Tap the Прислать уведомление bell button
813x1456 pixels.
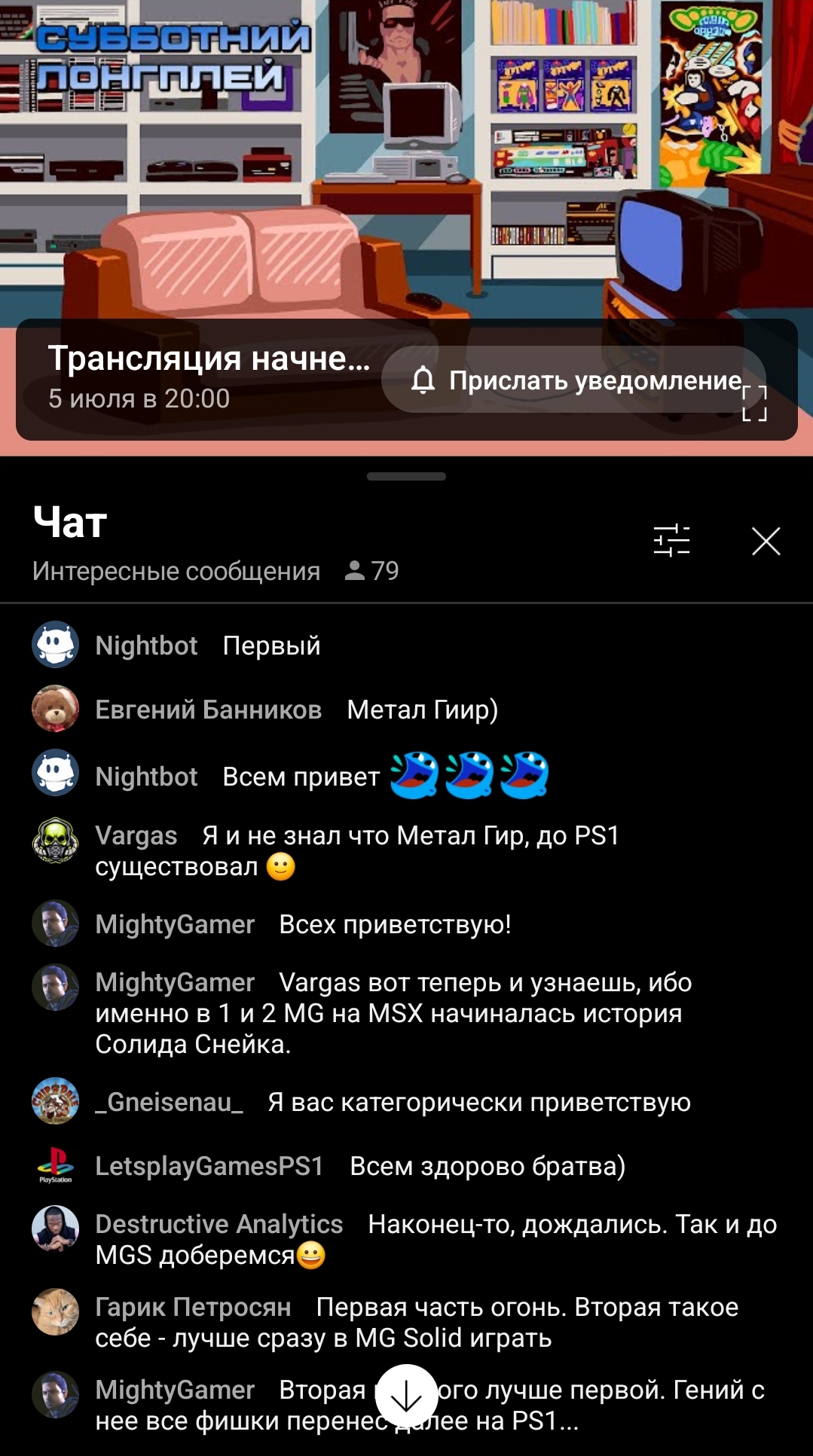573,380
